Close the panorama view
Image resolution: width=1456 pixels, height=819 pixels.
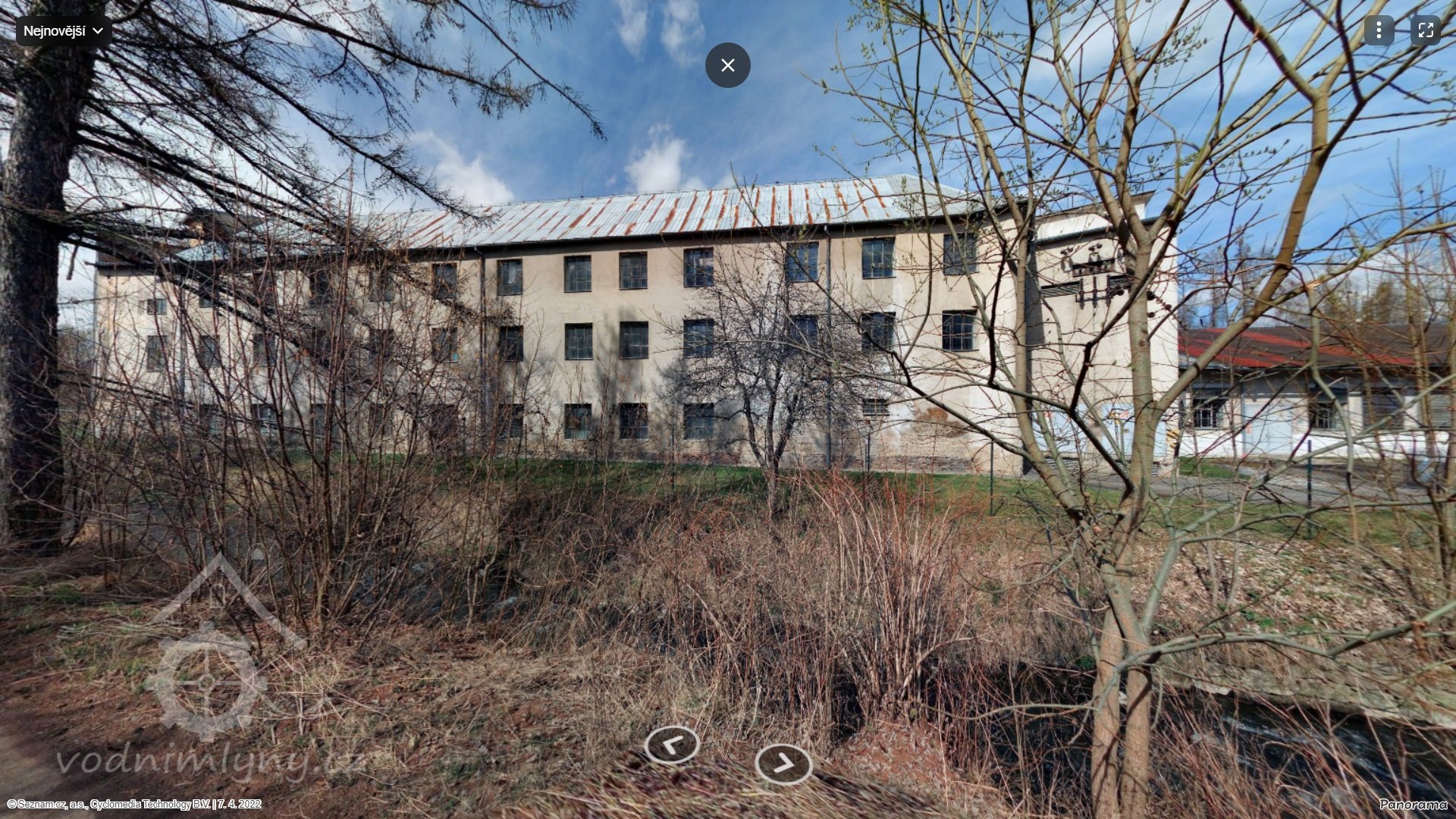click(x=727, y=65)
